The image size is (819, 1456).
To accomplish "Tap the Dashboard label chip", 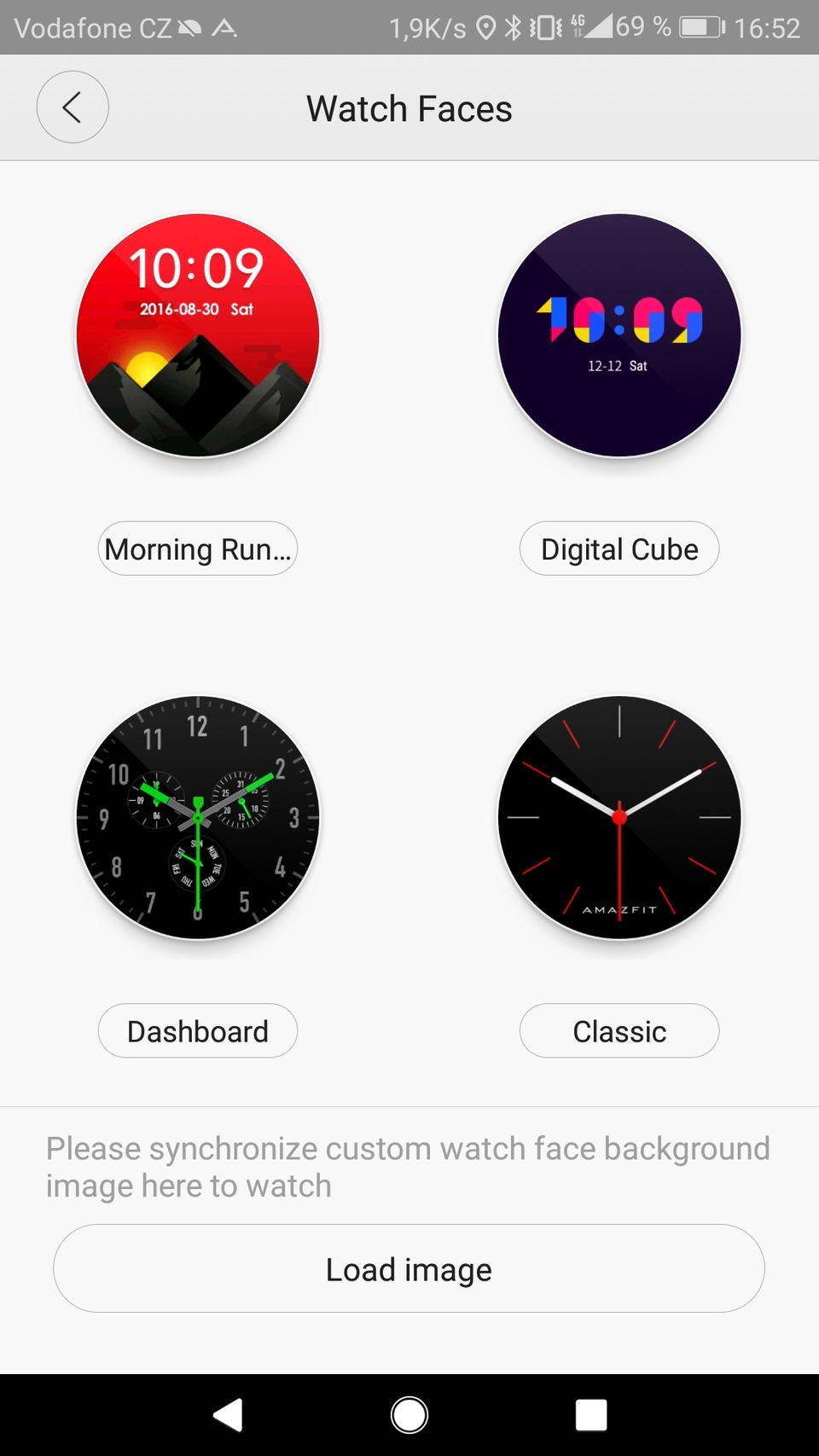I will click(198, 1031).
